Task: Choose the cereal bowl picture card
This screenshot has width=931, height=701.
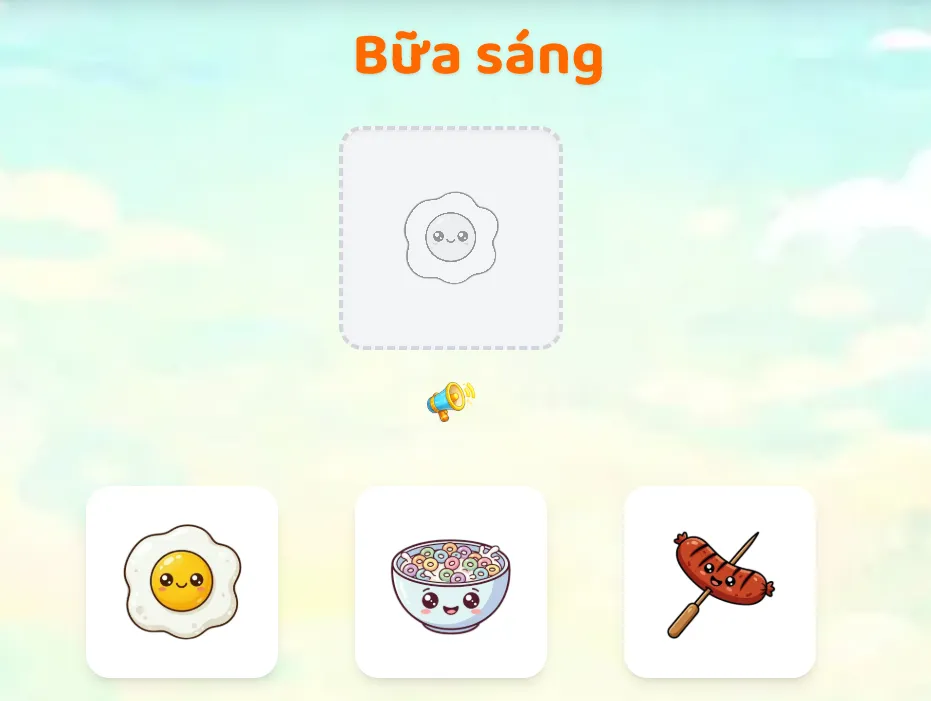Action: (x=450, y=581)
